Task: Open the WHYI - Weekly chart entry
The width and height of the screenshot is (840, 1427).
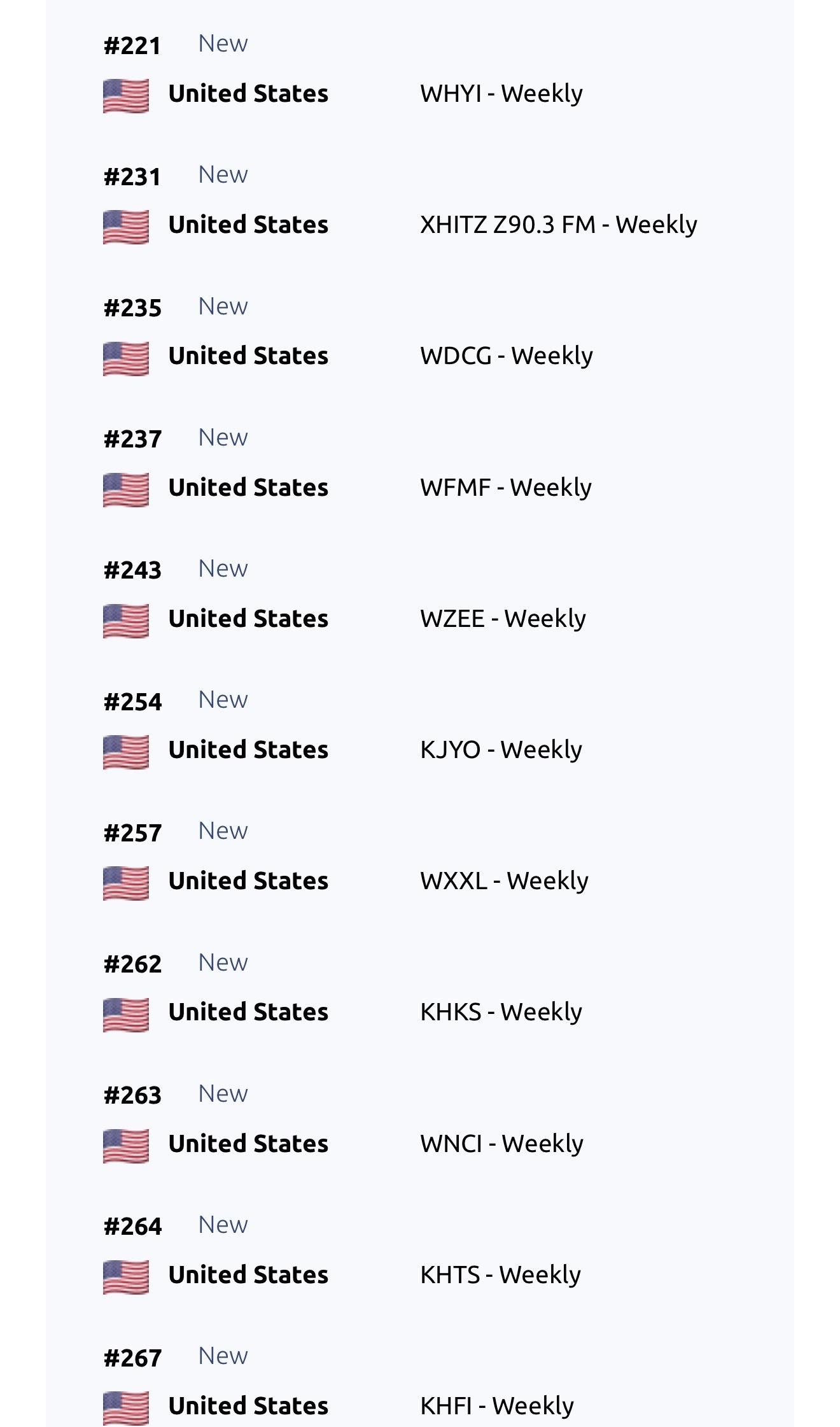Action: 501,94
